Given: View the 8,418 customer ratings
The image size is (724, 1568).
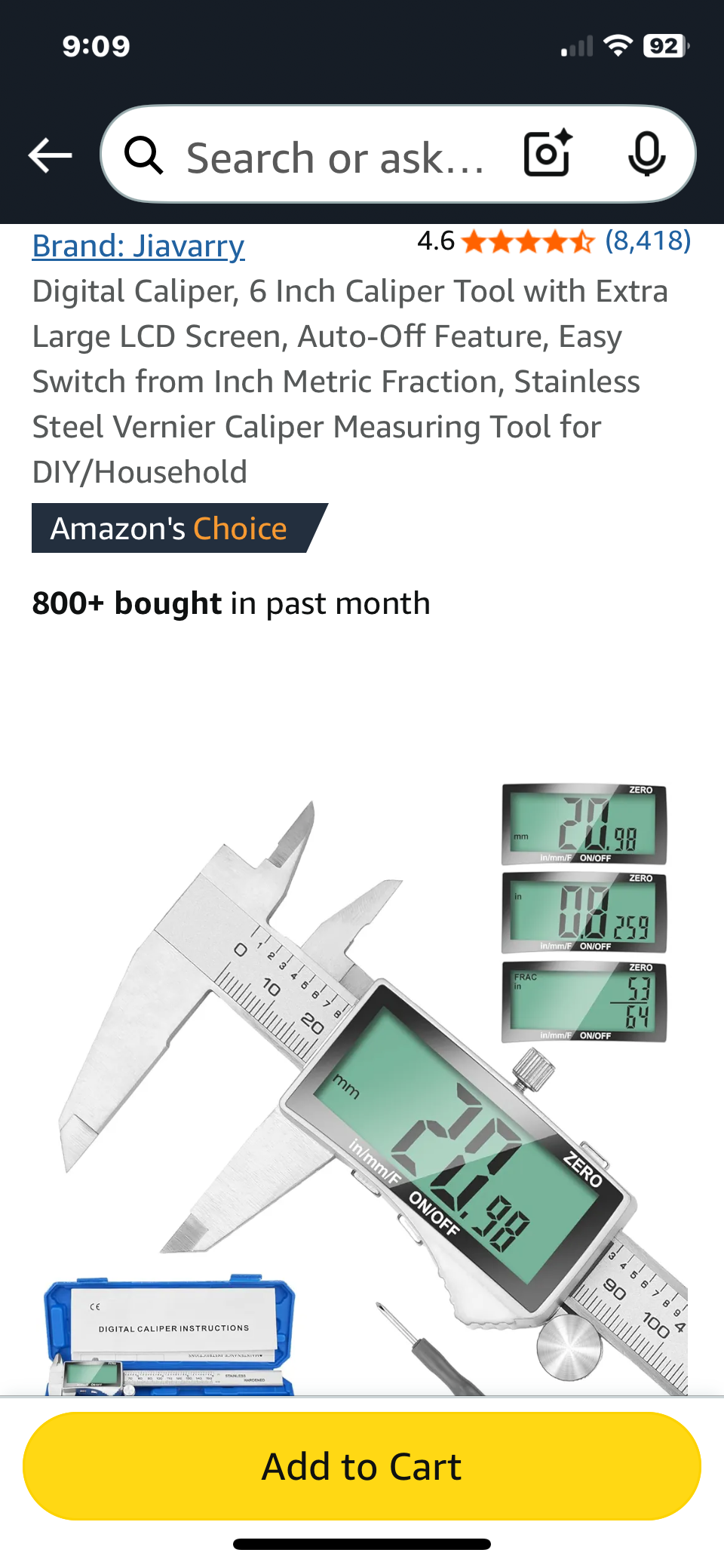Looking at the screenshot, I should [648, 241].
